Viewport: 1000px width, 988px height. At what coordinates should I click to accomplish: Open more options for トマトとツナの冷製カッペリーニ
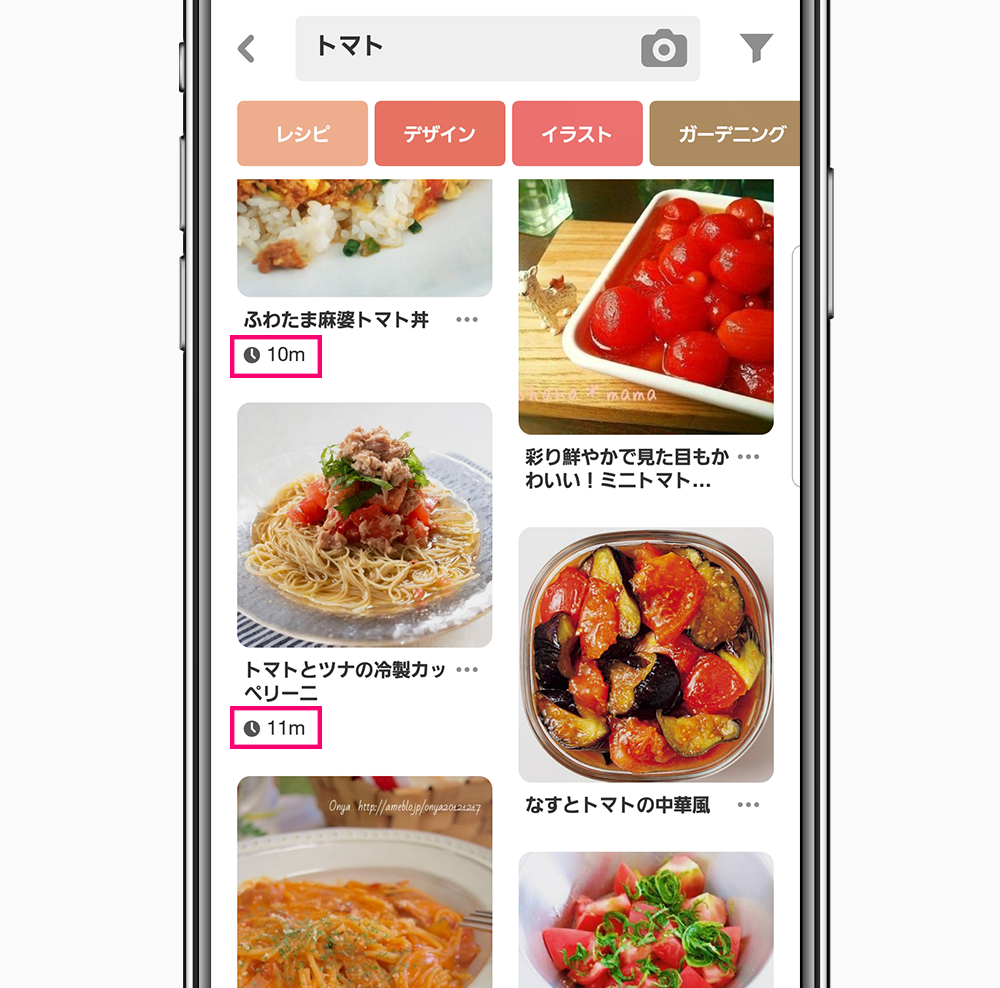pyautogui.click(x=466, y=670)
